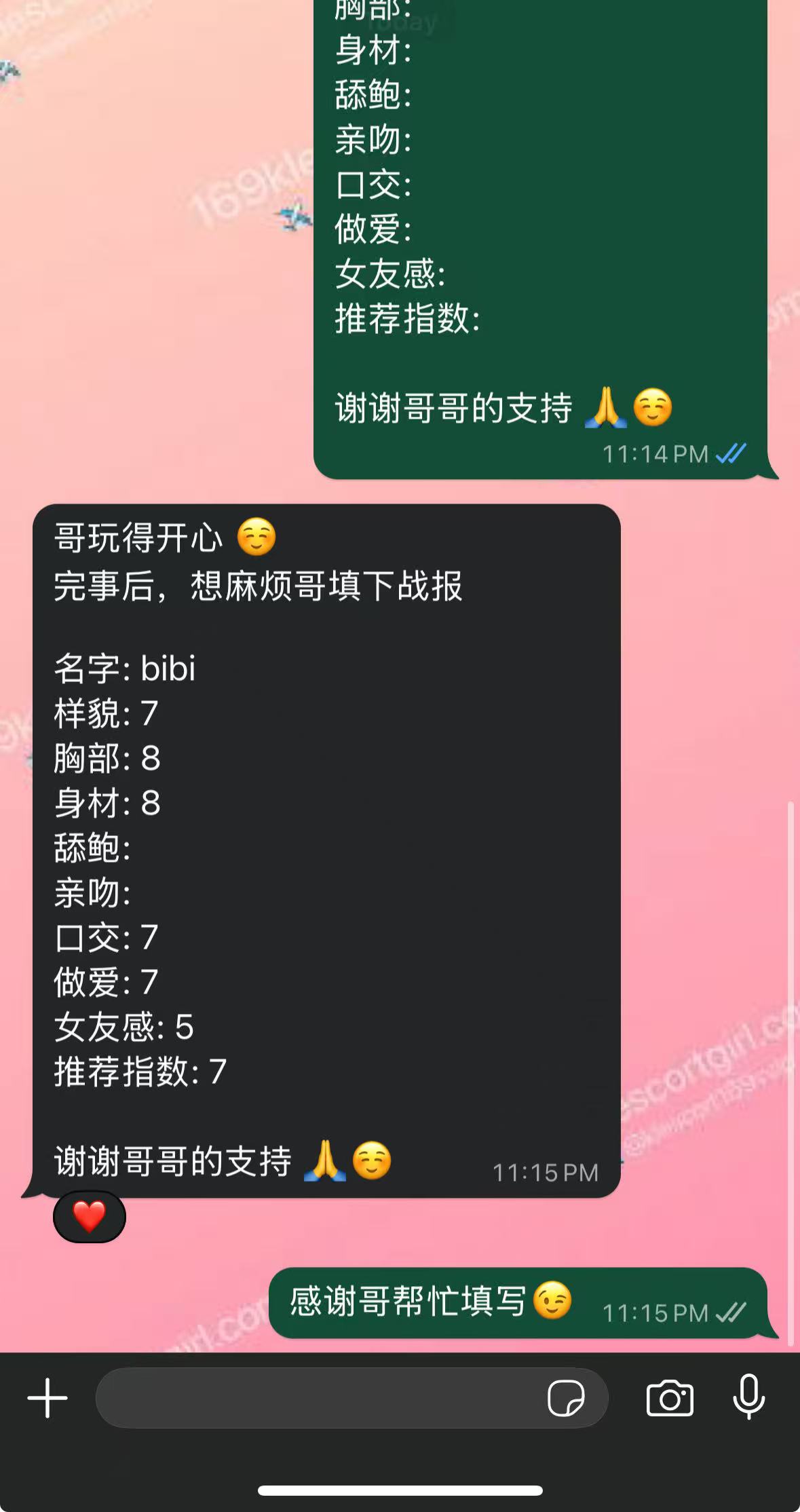800x1512 pixels.
Task: Open the sticker picker icon
Action: point(565,1398)
